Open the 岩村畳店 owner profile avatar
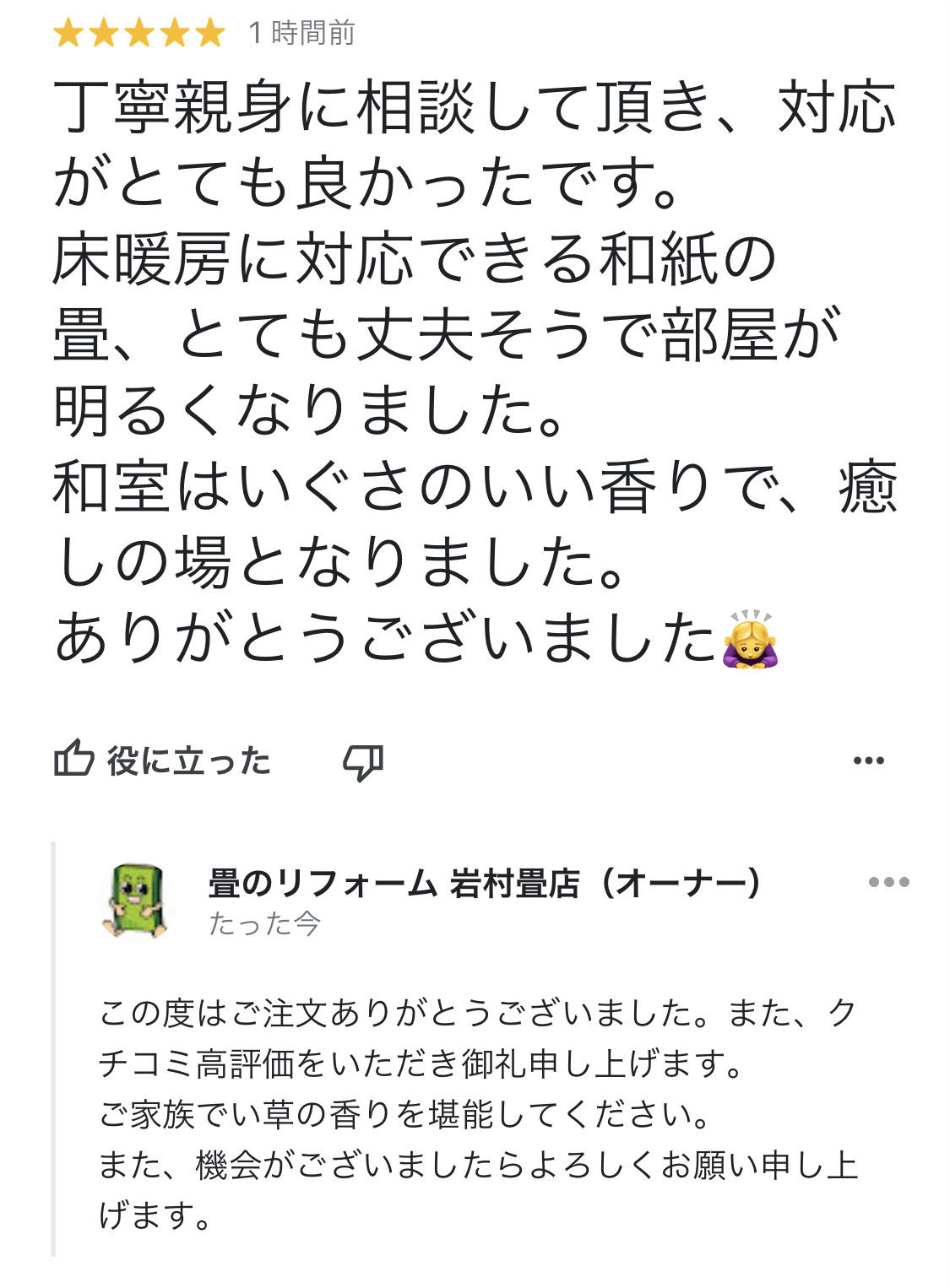This screenshot has width=950, height=1288. point(136,901)
